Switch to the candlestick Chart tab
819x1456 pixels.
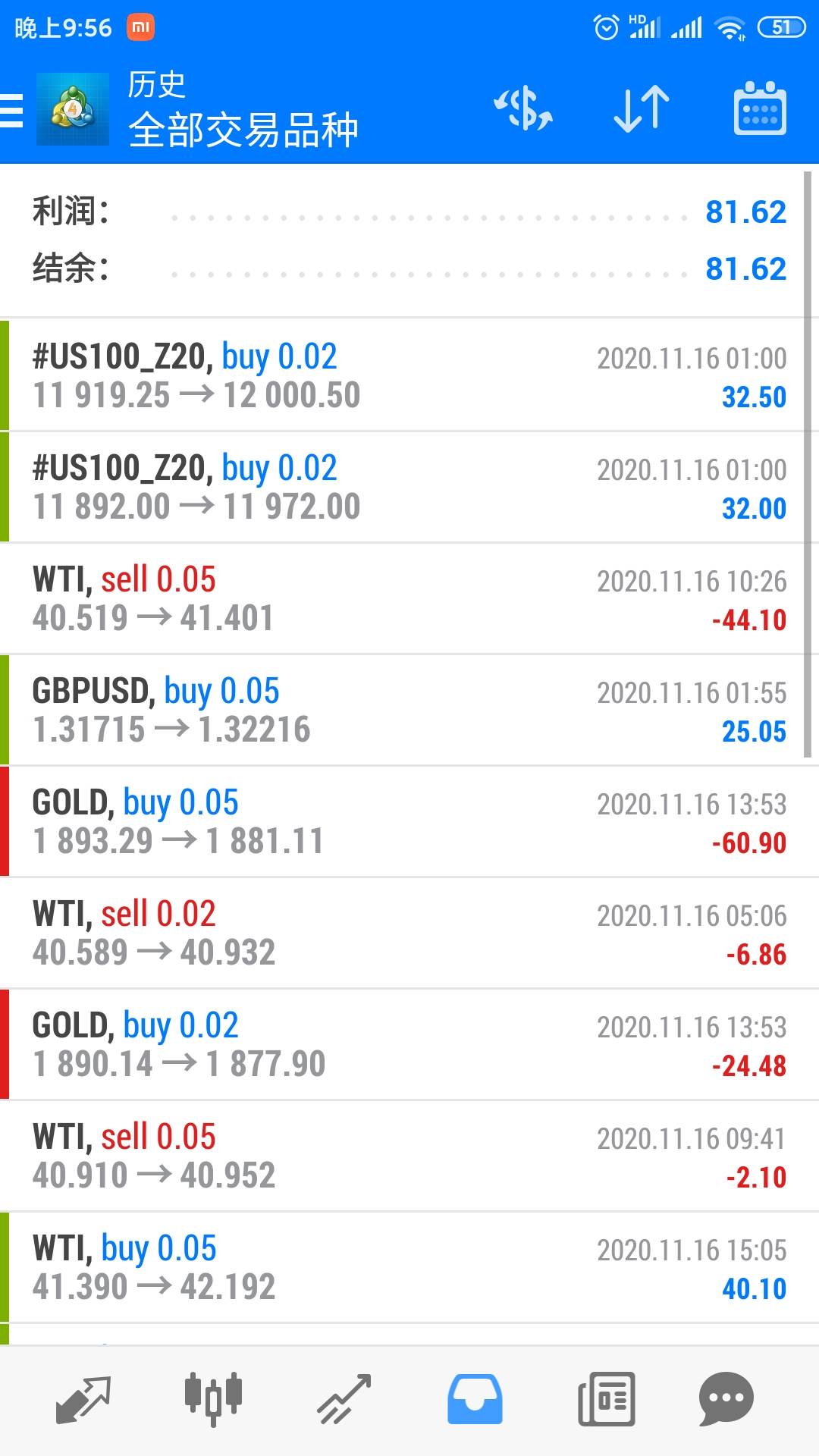(x=213, y=1398)
